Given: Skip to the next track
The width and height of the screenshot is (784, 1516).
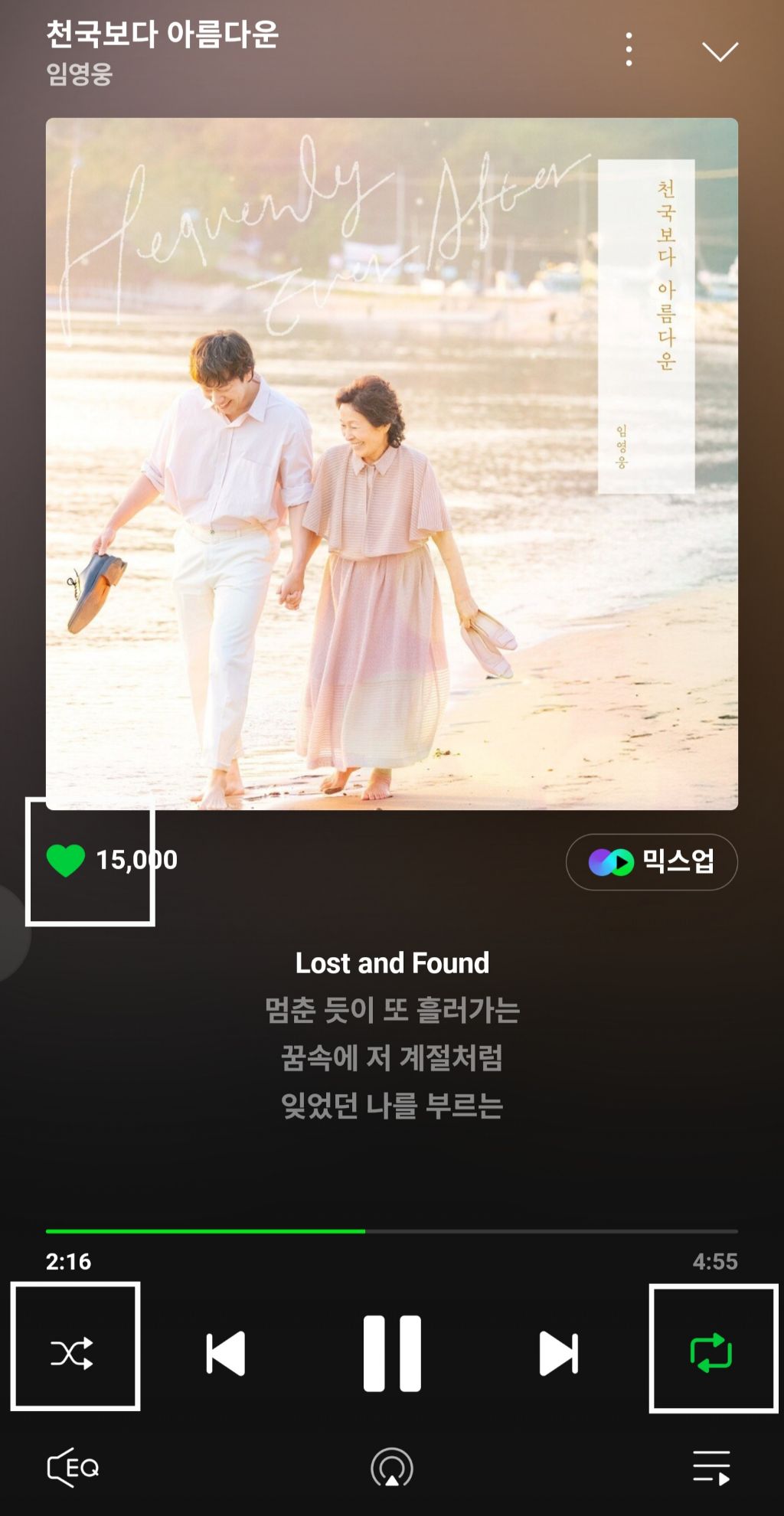Looking at the screenshot, I should point(558,1354).
